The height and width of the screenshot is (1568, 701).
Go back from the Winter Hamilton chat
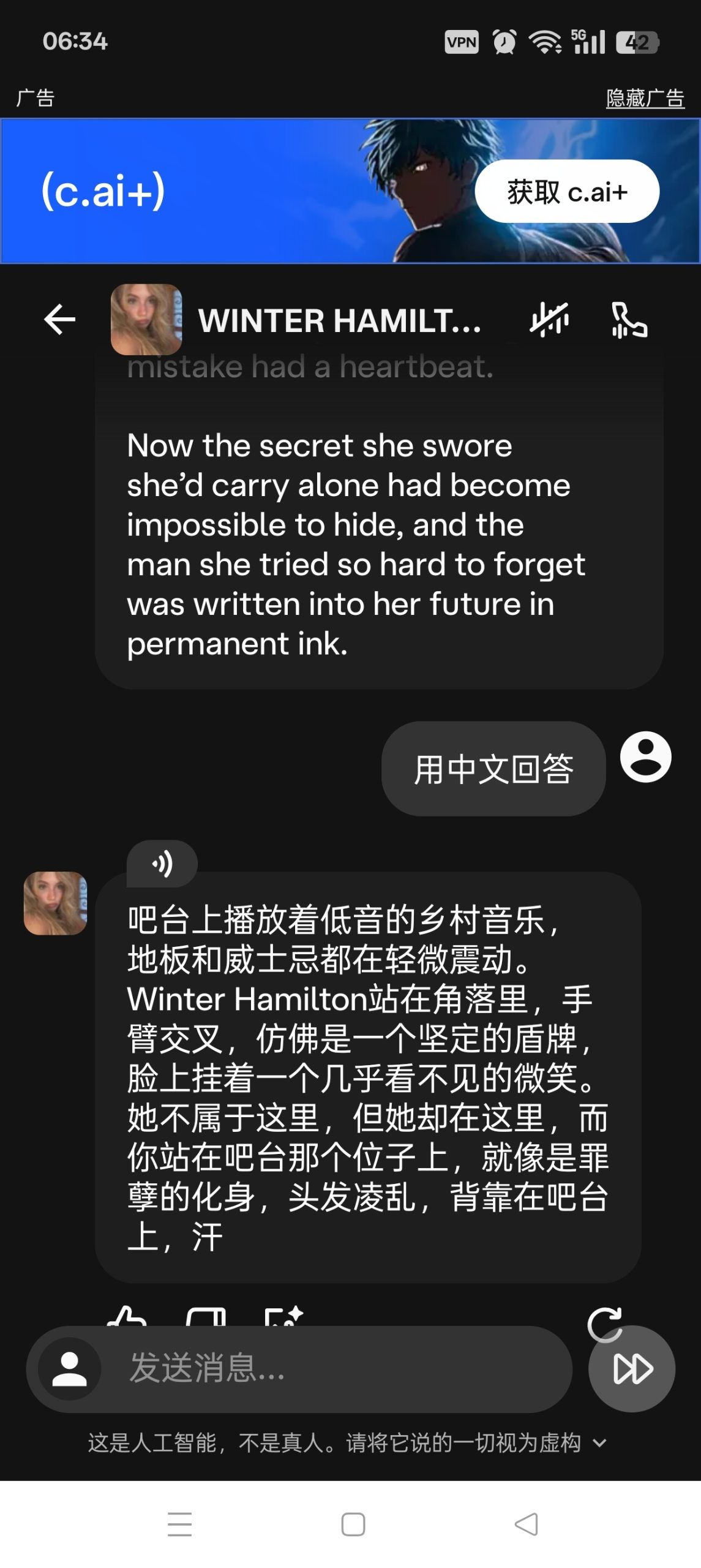coord(59,319)
